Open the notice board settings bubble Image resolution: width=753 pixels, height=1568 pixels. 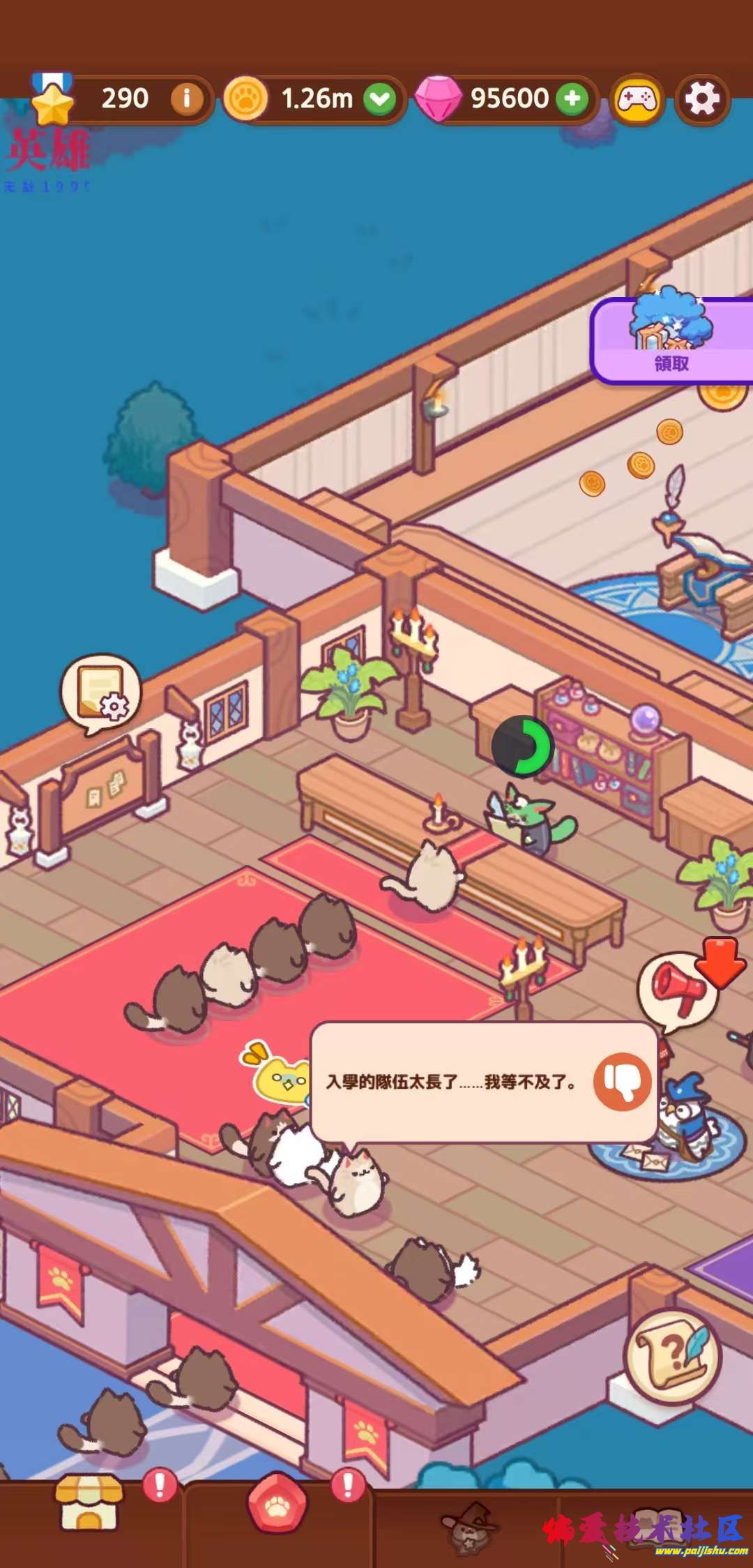click(100, 692)
